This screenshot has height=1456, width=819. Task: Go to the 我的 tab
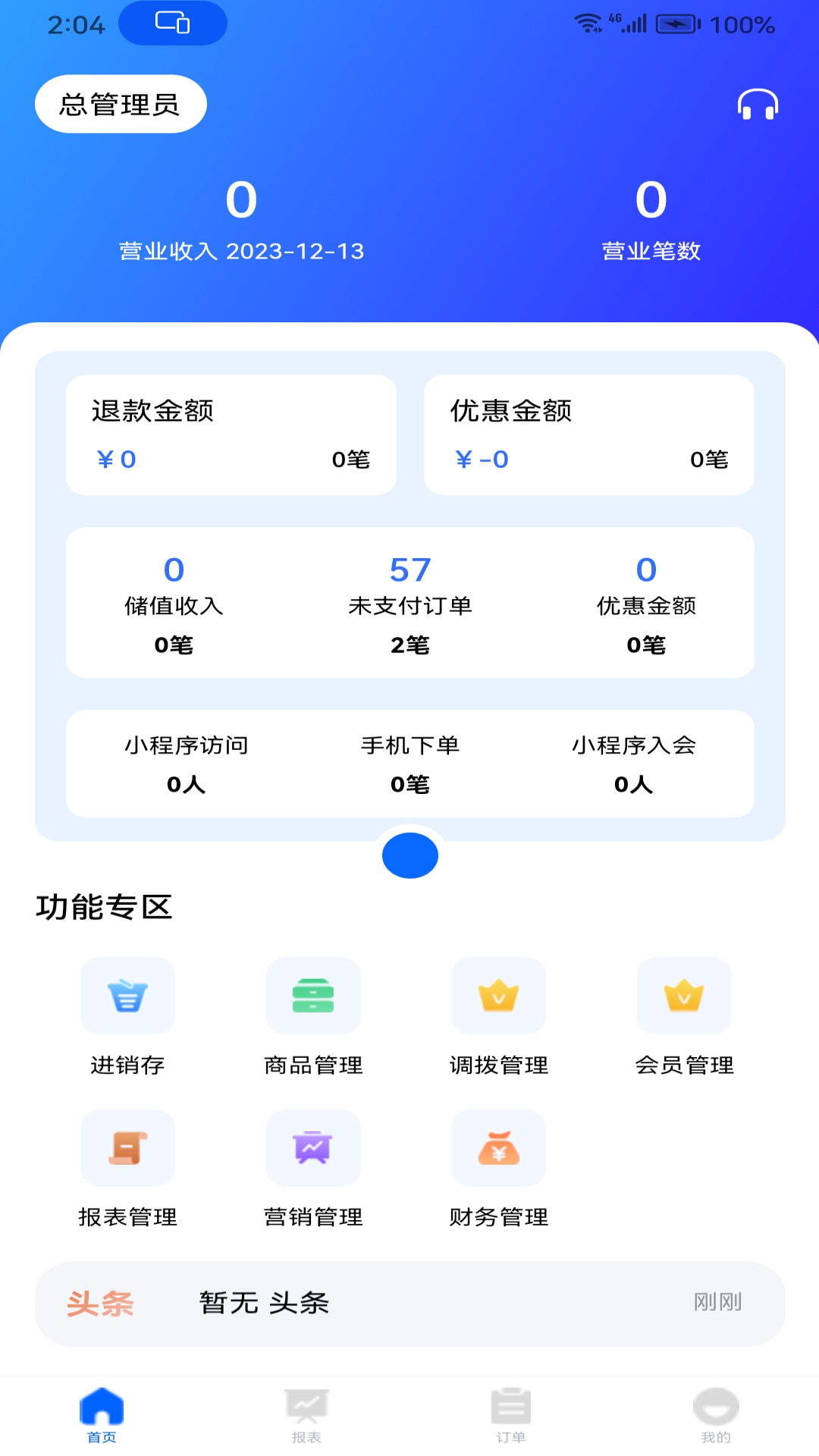pyautogui.click(x=716, y=1415)
